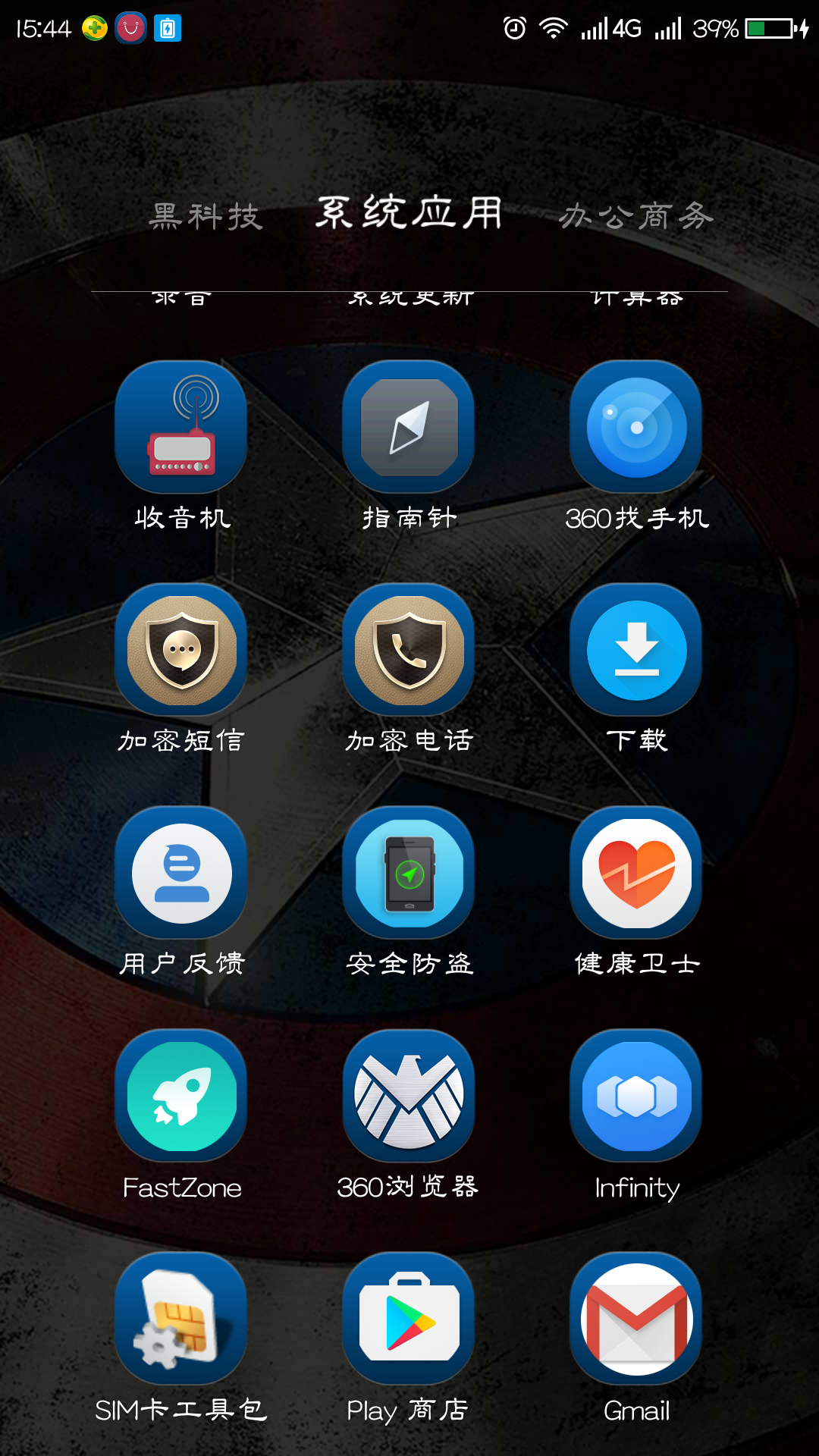Launch the 指南针 compass app
819x1456 pixels.
coord(408,427)
